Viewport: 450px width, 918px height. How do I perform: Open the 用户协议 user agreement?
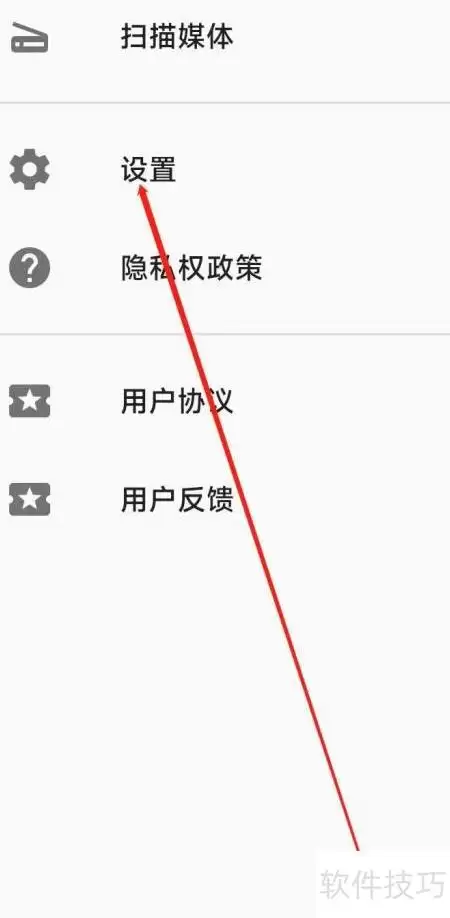pos(225,402)
